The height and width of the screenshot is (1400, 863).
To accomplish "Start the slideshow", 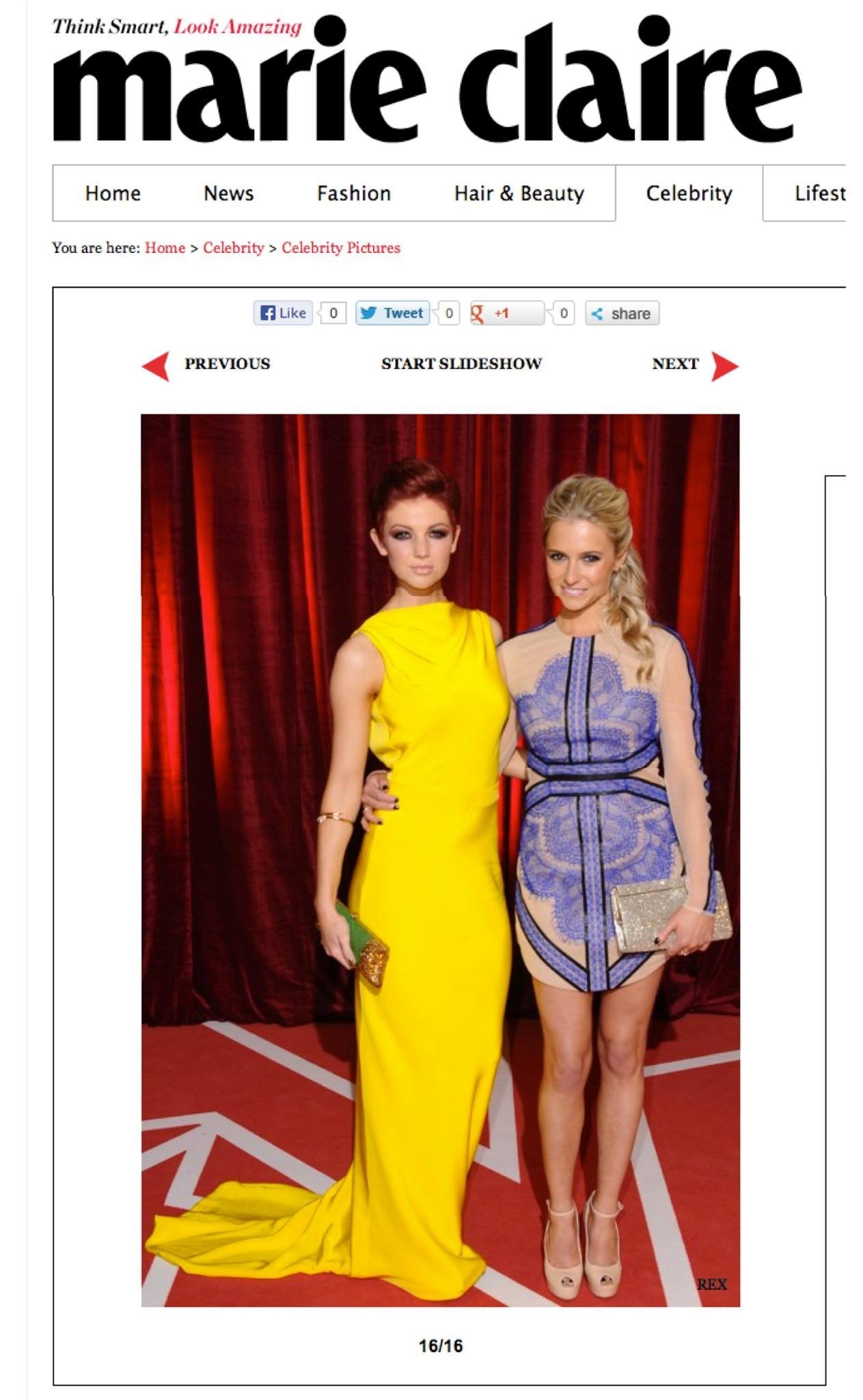I will [x=461, y=364].
